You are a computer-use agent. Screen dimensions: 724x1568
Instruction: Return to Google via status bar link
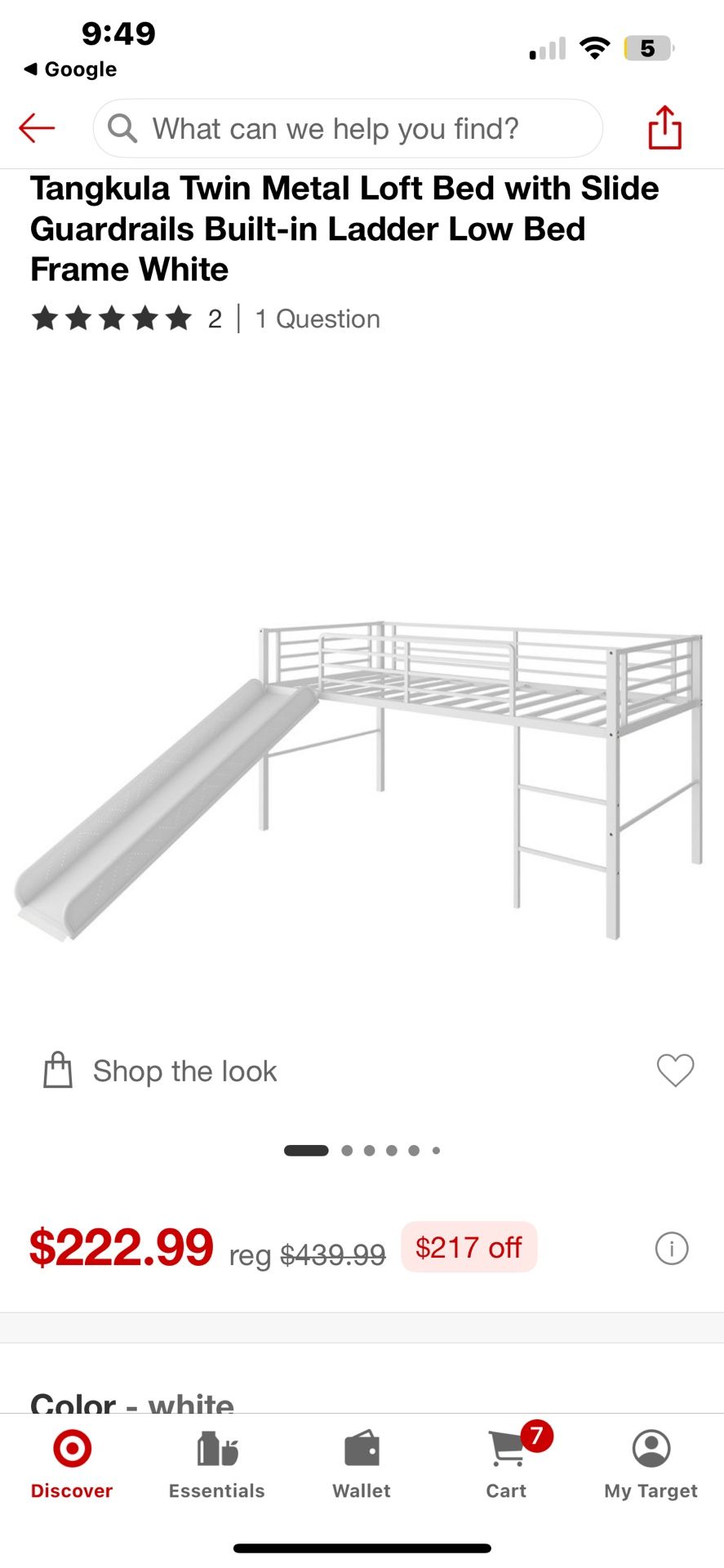(69, 69)
